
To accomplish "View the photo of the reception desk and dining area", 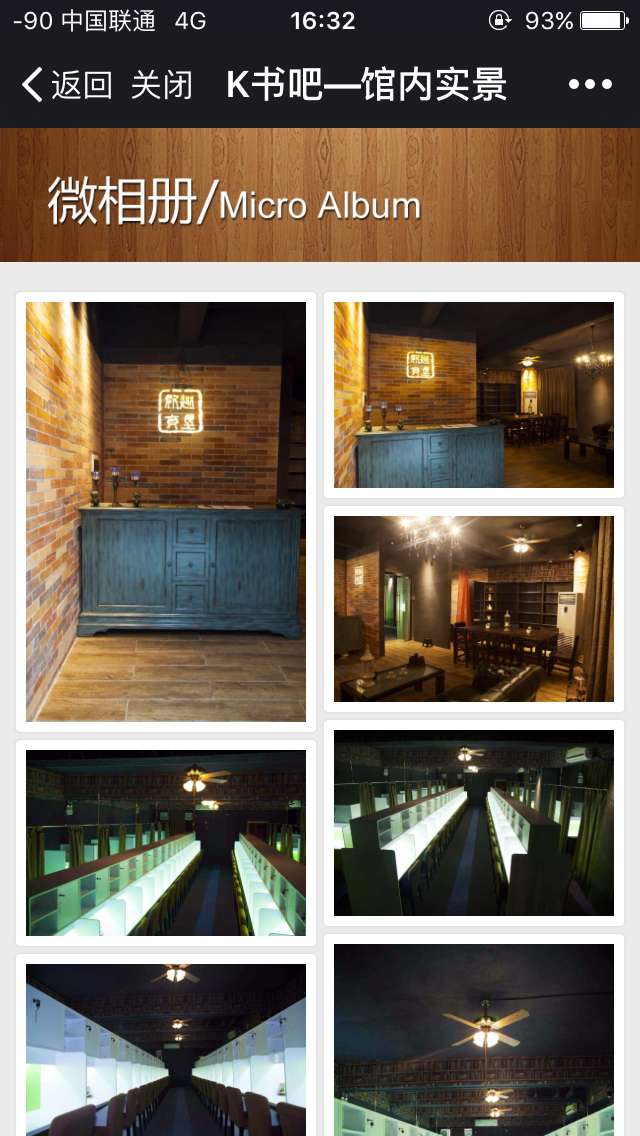I will 474,395.
